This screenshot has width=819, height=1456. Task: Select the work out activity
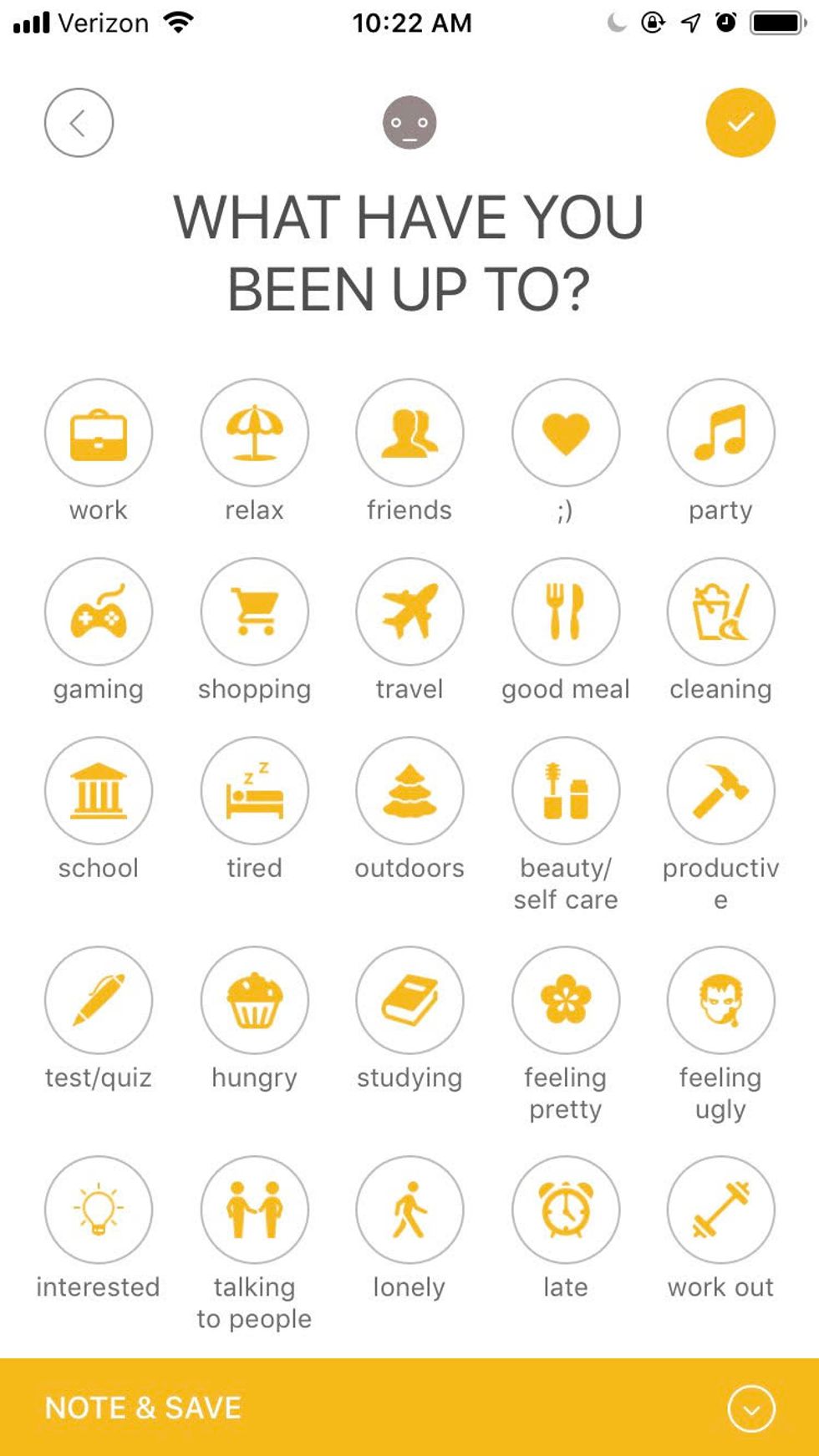[720, 1210]
